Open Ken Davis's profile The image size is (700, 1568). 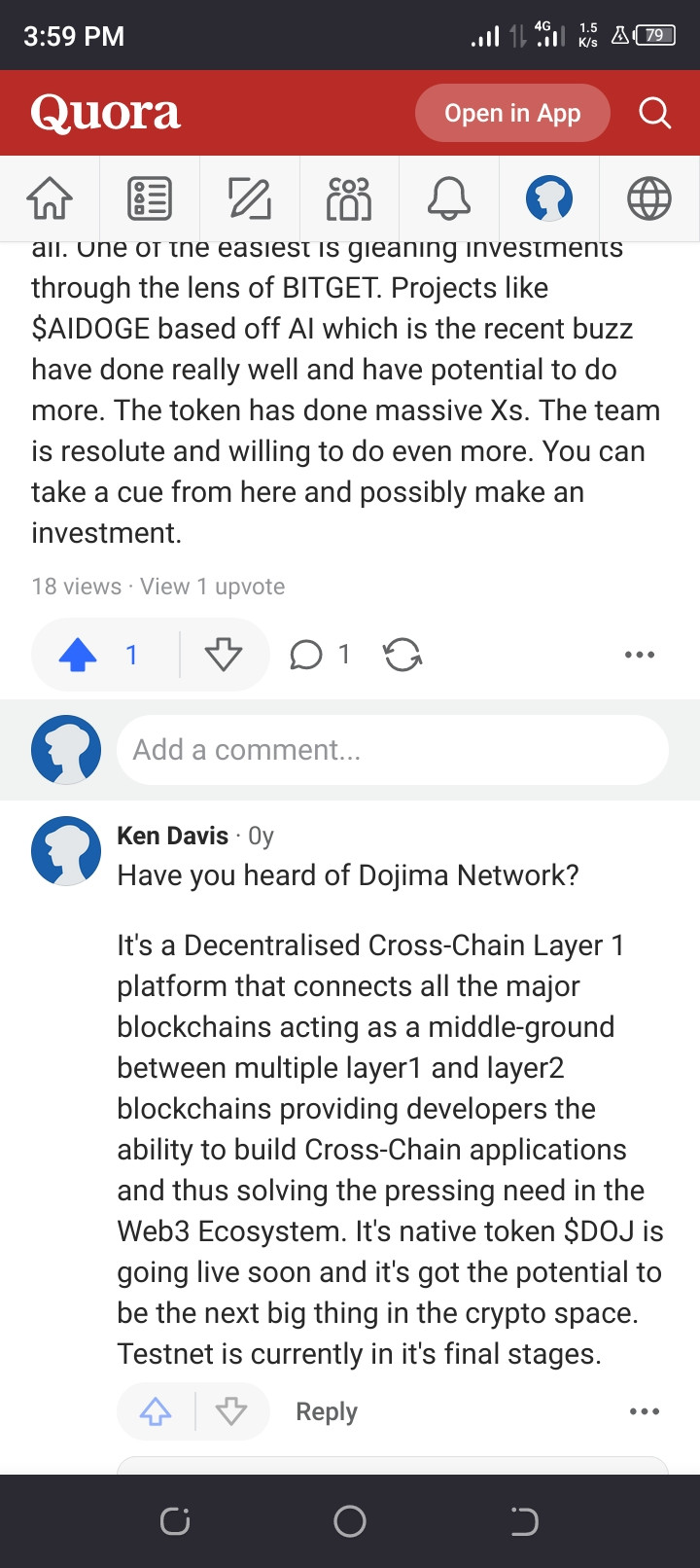click(172, 836)
